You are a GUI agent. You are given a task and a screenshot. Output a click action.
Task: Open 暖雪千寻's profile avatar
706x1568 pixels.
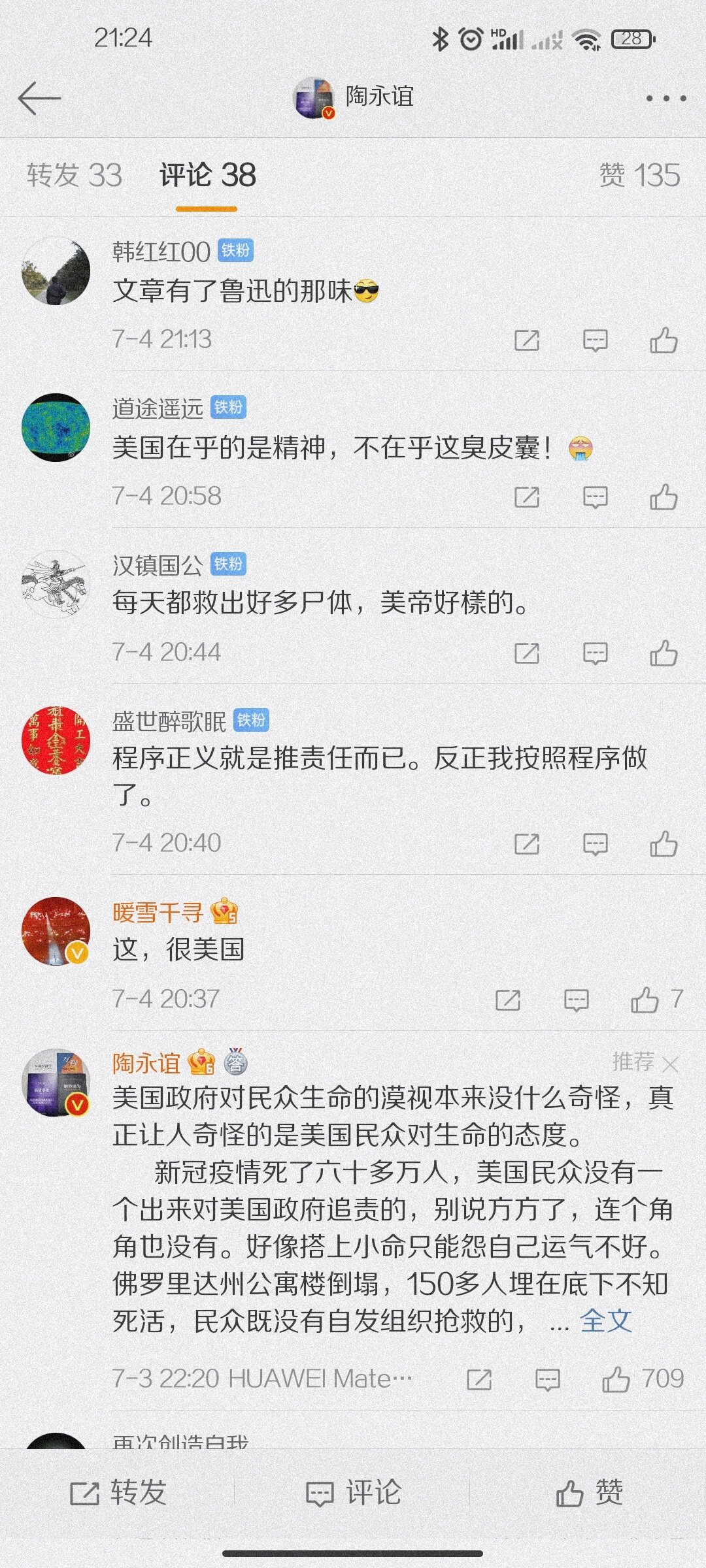(56, 930)
